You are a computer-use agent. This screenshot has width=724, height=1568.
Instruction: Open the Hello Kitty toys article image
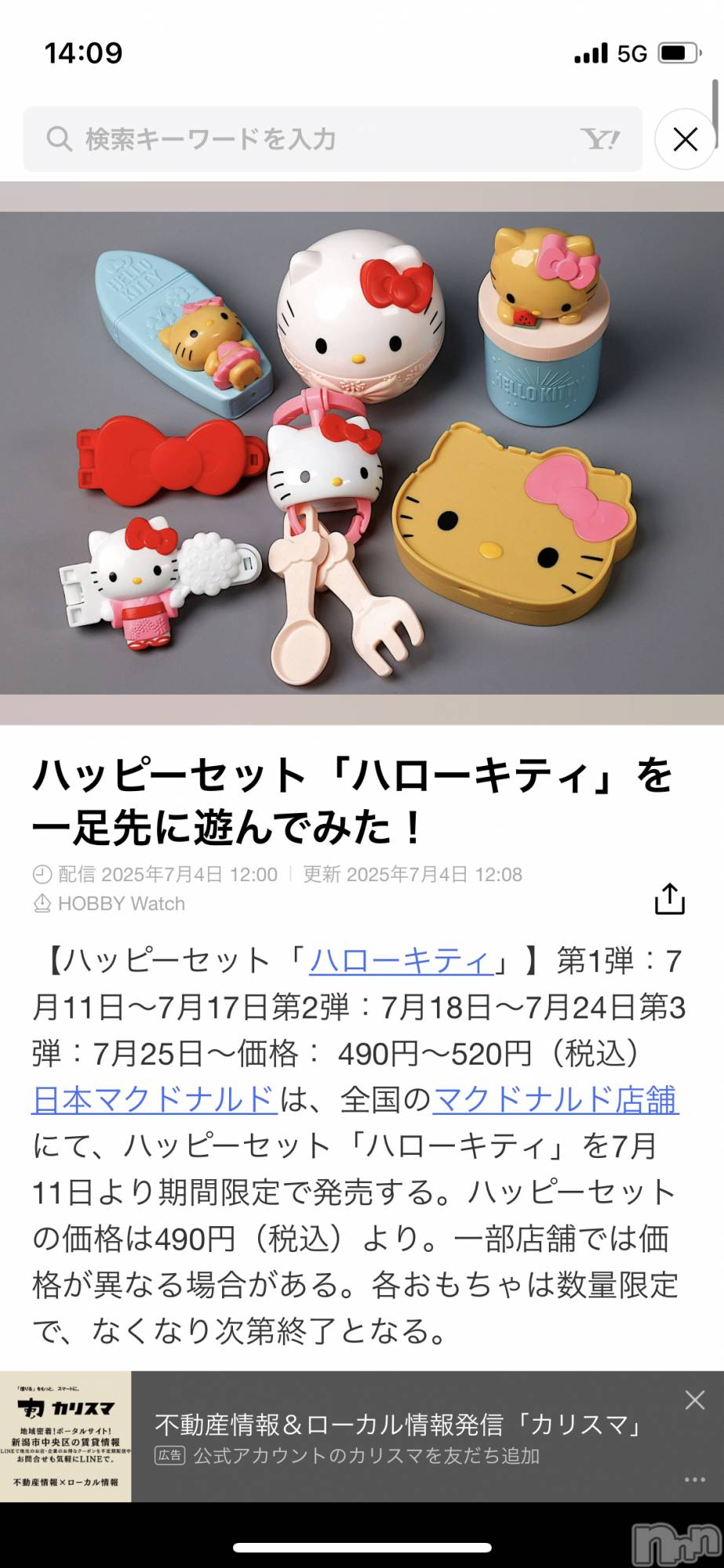[362, 452]
